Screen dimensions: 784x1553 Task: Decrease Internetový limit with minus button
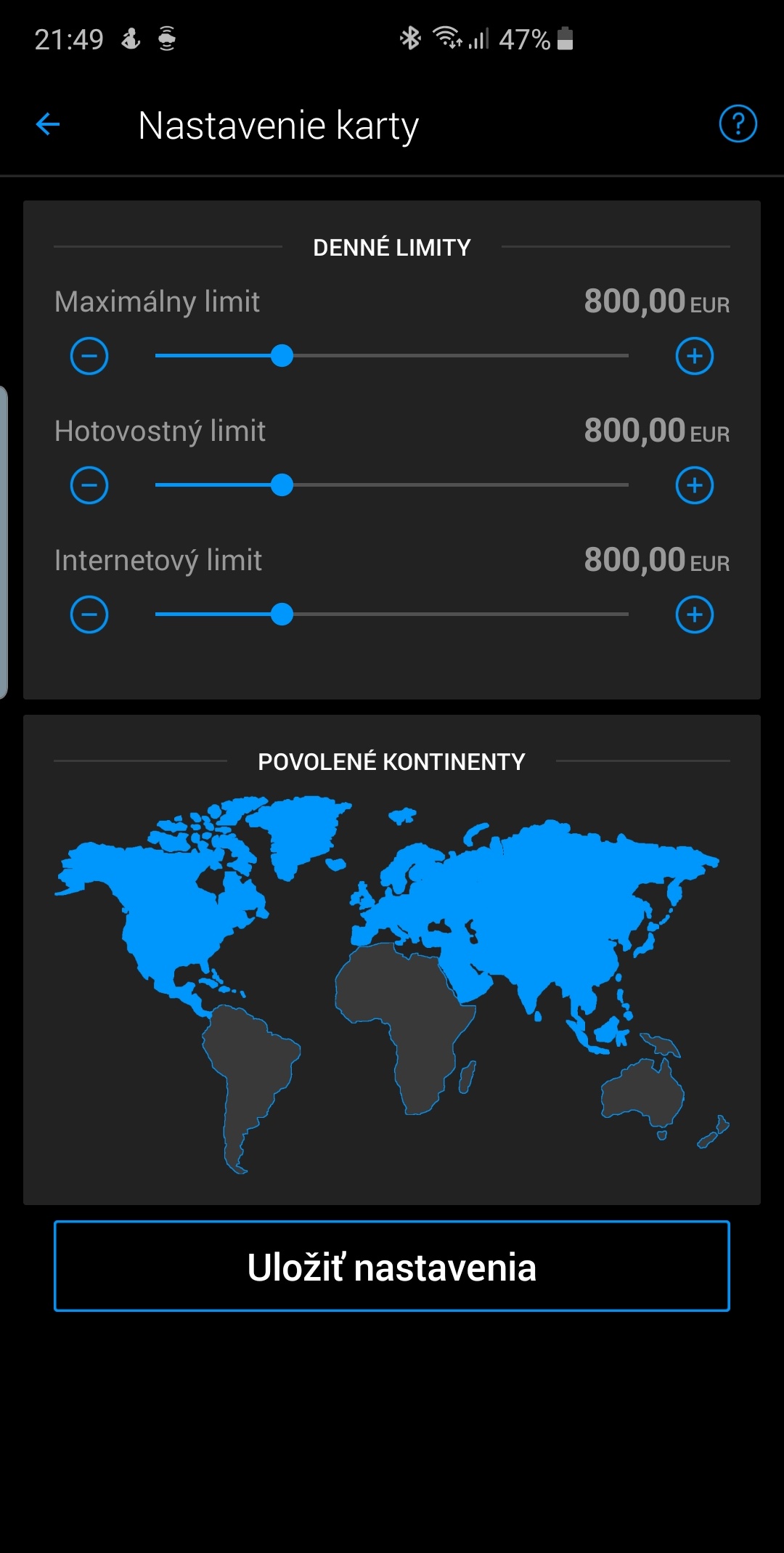pos(89,615)
